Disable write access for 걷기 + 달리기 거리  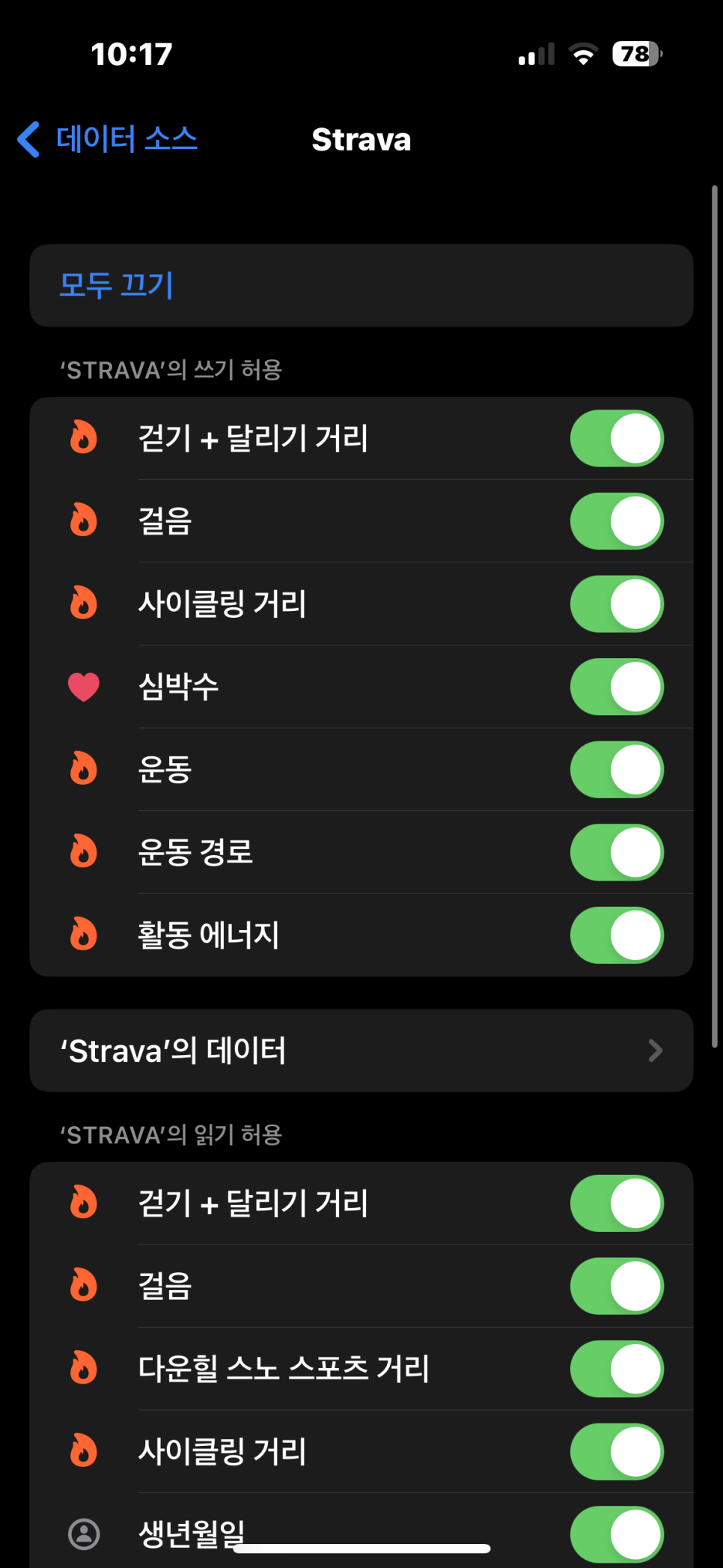pyautogui.click(x=617, y=438)
